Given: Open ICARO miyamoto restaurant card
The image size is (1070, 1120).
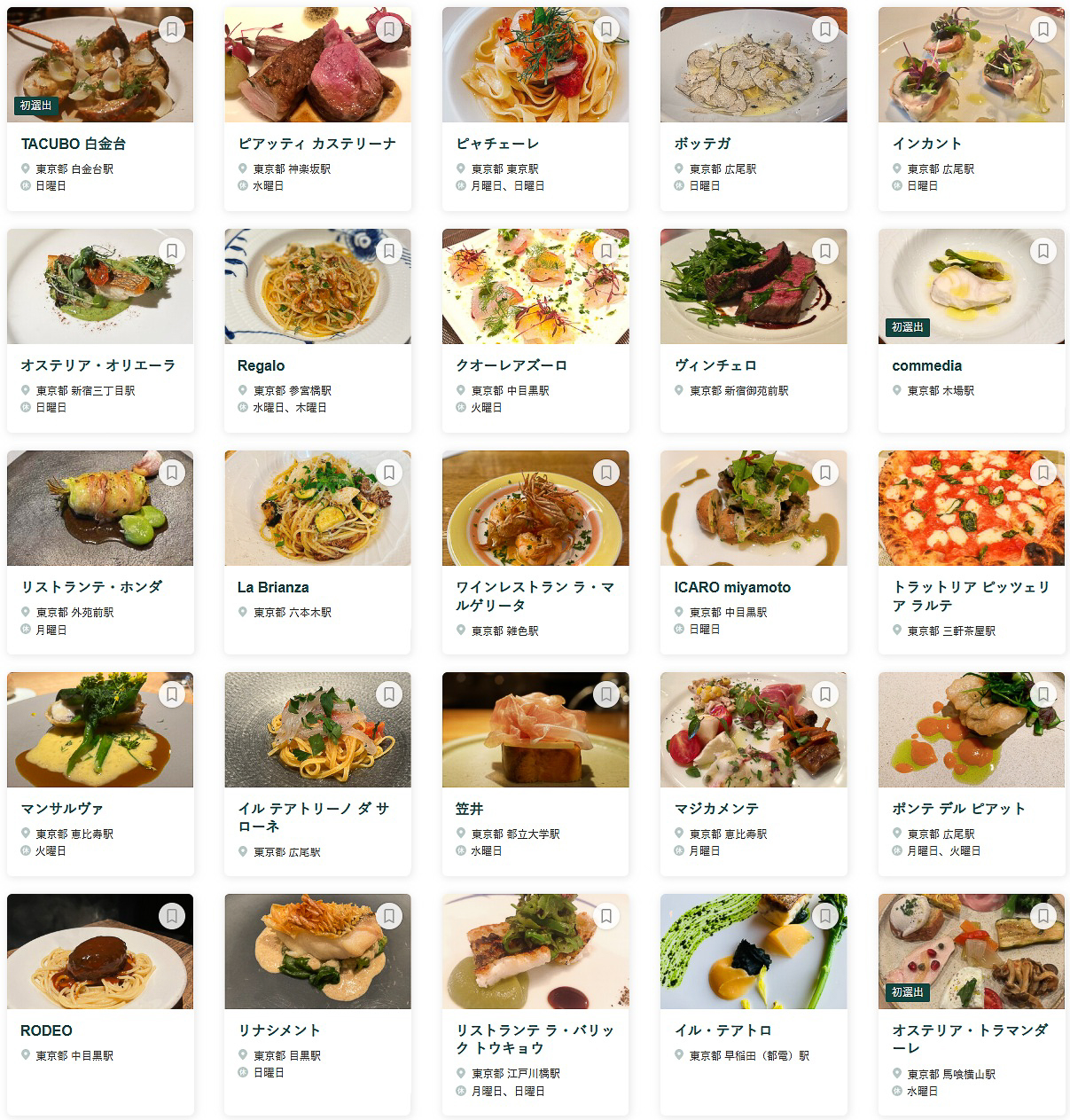Looking at the screenshot, I should click(732, 587).
